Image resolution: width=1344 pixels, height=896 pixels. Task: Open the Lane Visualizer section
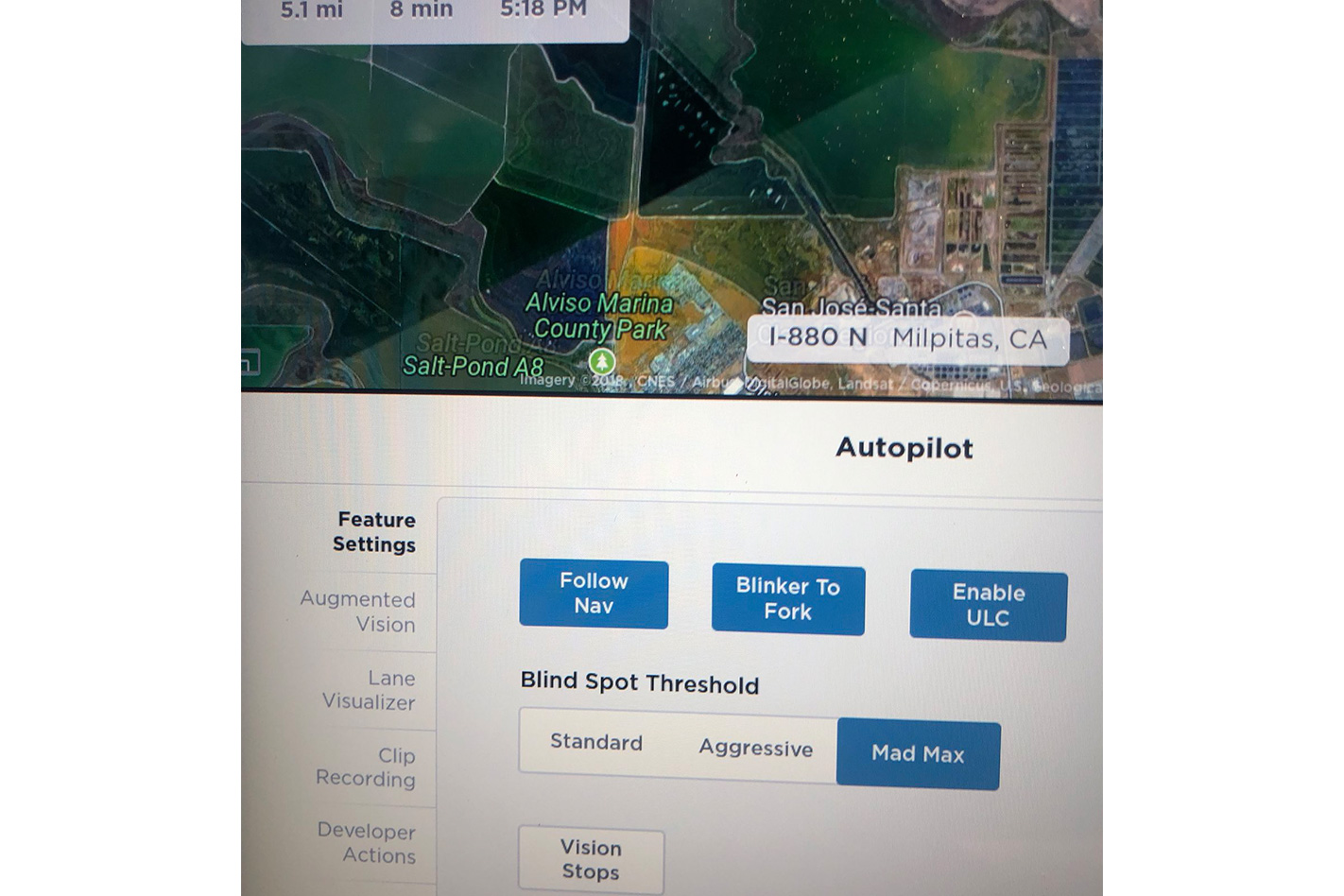tap(369, 690)
